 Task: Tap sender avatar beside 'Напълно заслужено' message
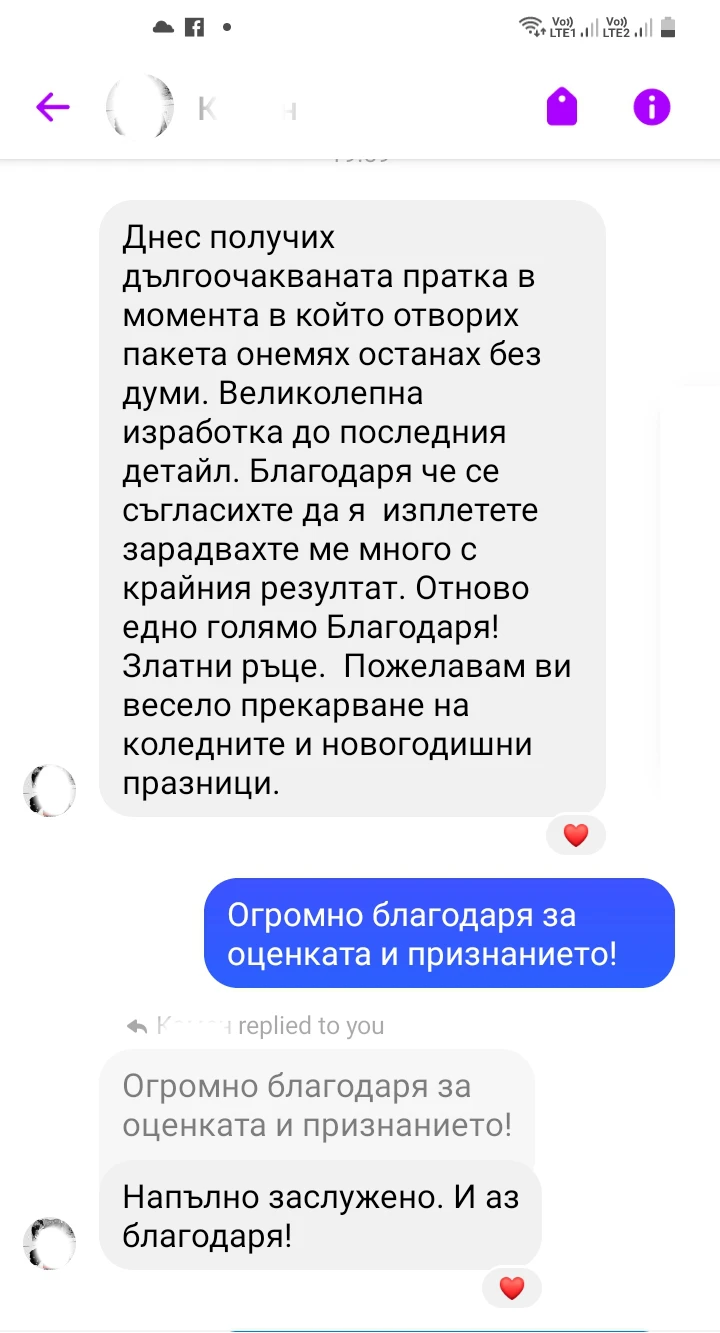click(49, 1243)
